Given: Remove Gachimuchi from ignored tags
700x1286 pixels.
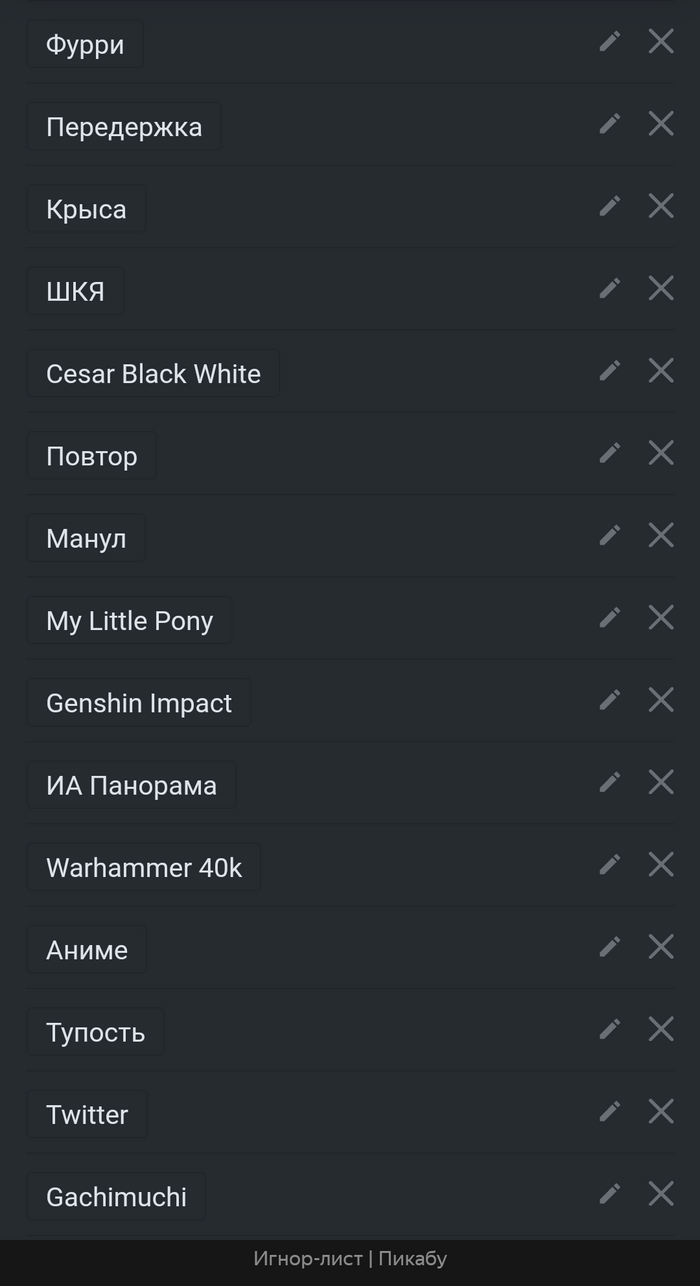Looking at the screenshot, I should pos(661,1193).
